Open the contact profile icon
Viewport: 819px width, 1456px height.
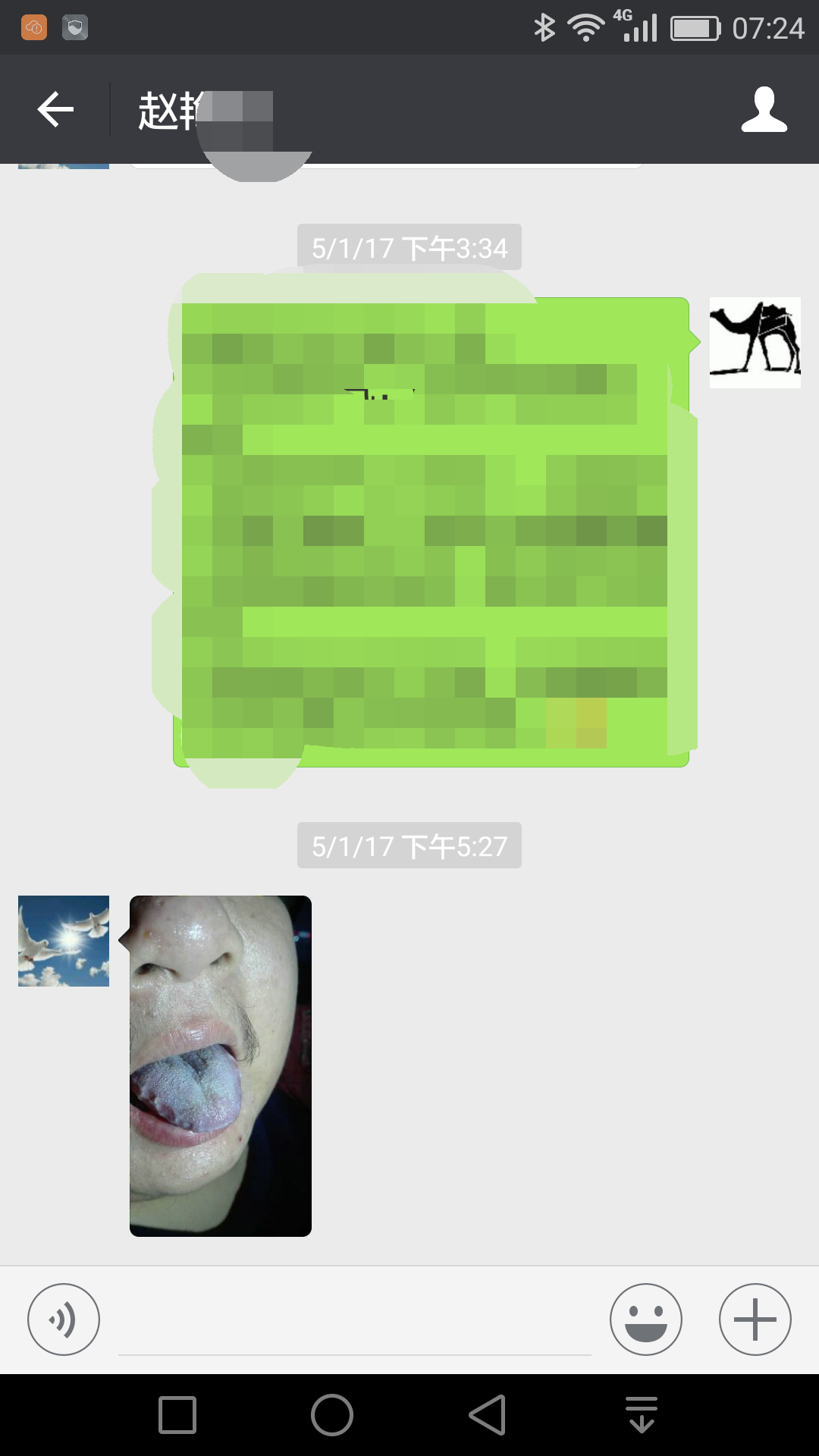point(764,110)
